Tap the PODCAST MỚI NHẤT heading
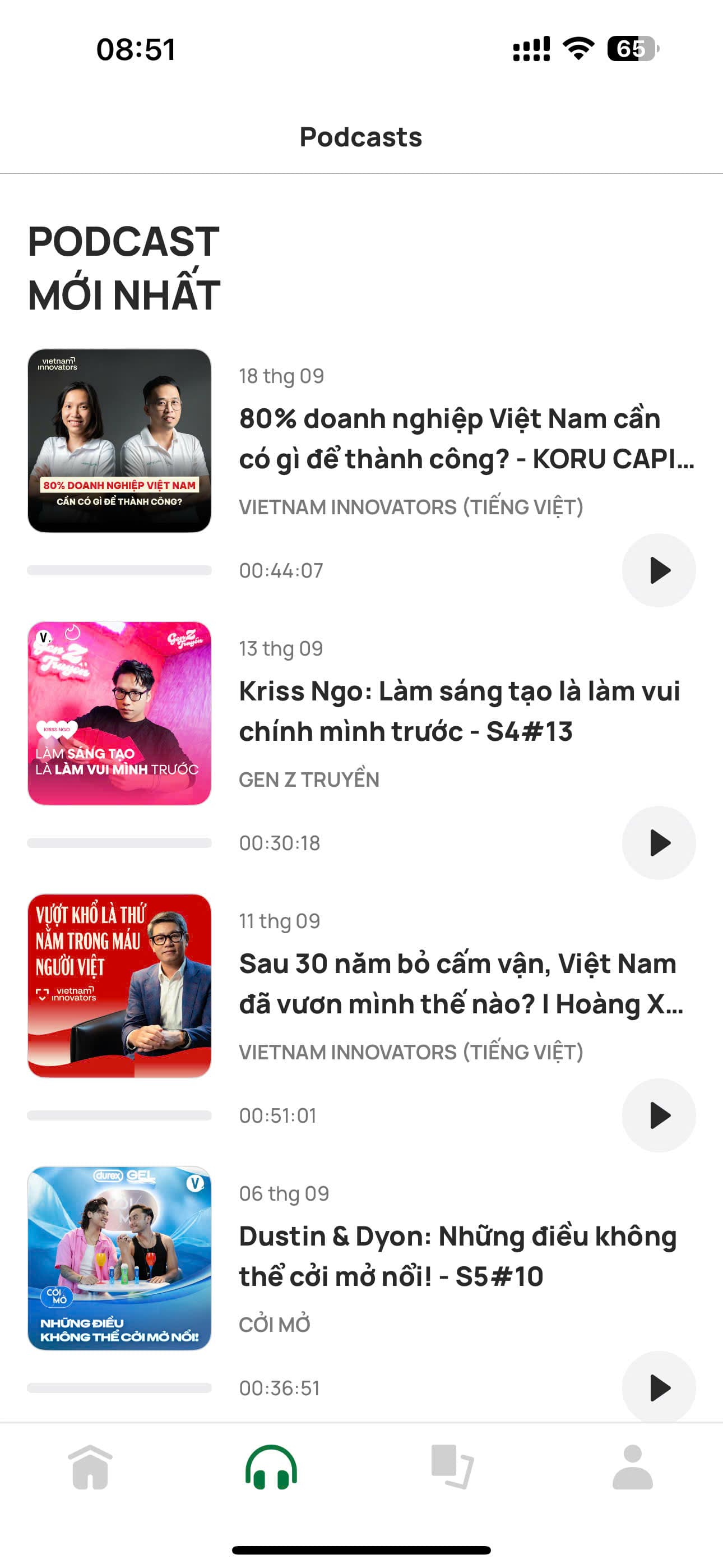The width and height of the screenshot is (723, 1568). [122, 264]
